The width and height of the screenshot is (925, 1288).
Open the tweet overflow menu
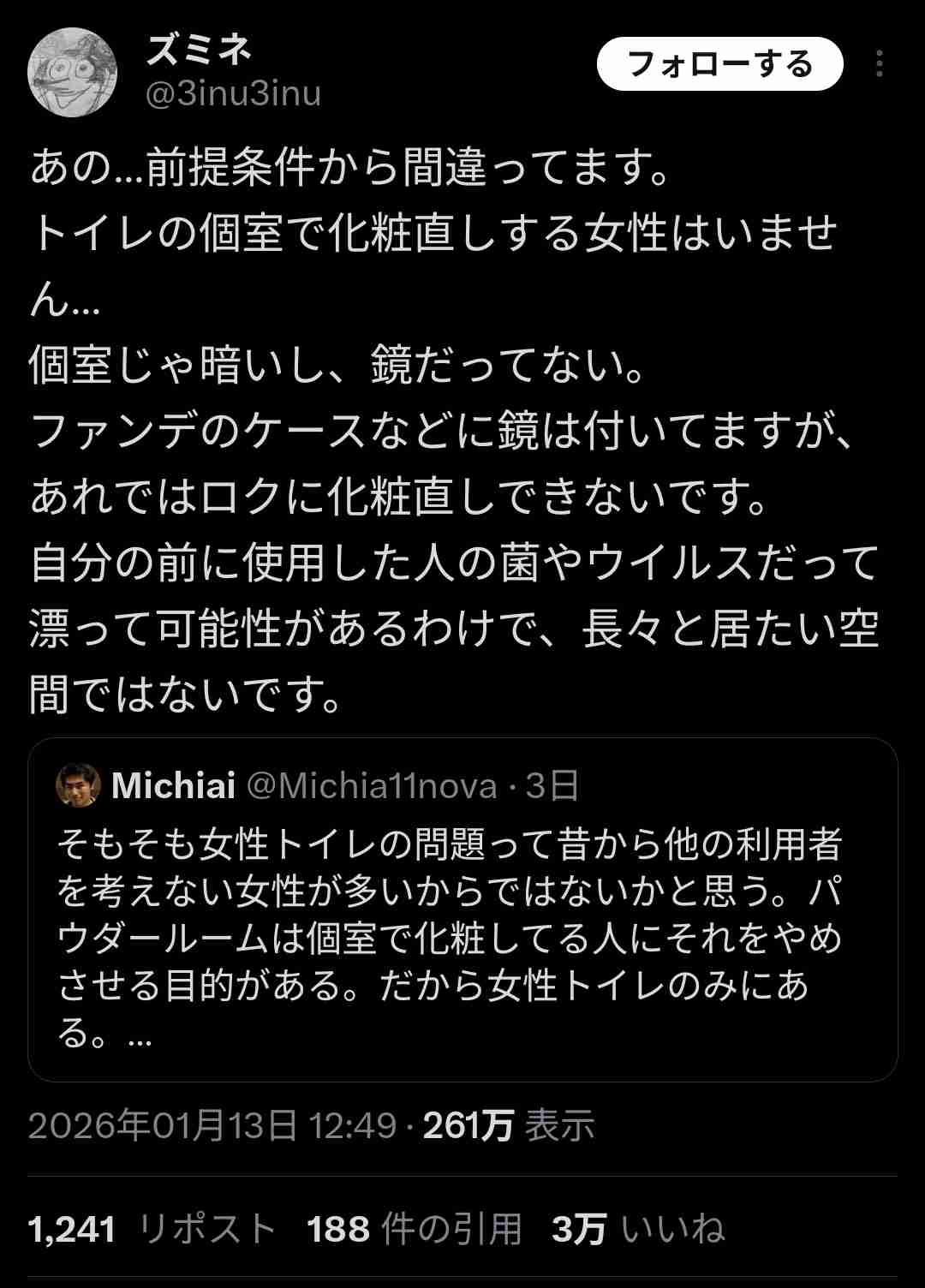(880, 64)
